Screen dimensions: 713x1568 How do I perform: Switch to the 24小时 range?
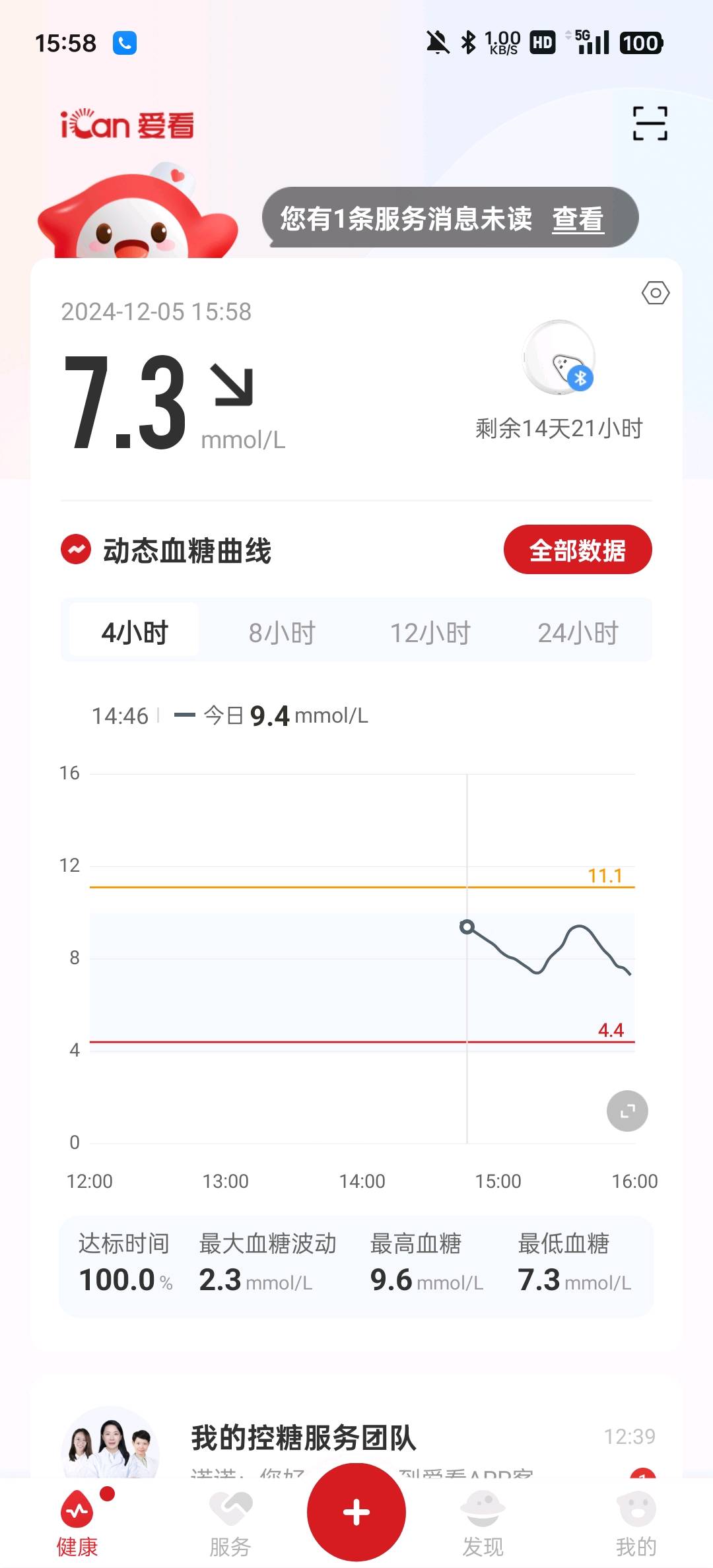tap(578, 632)
